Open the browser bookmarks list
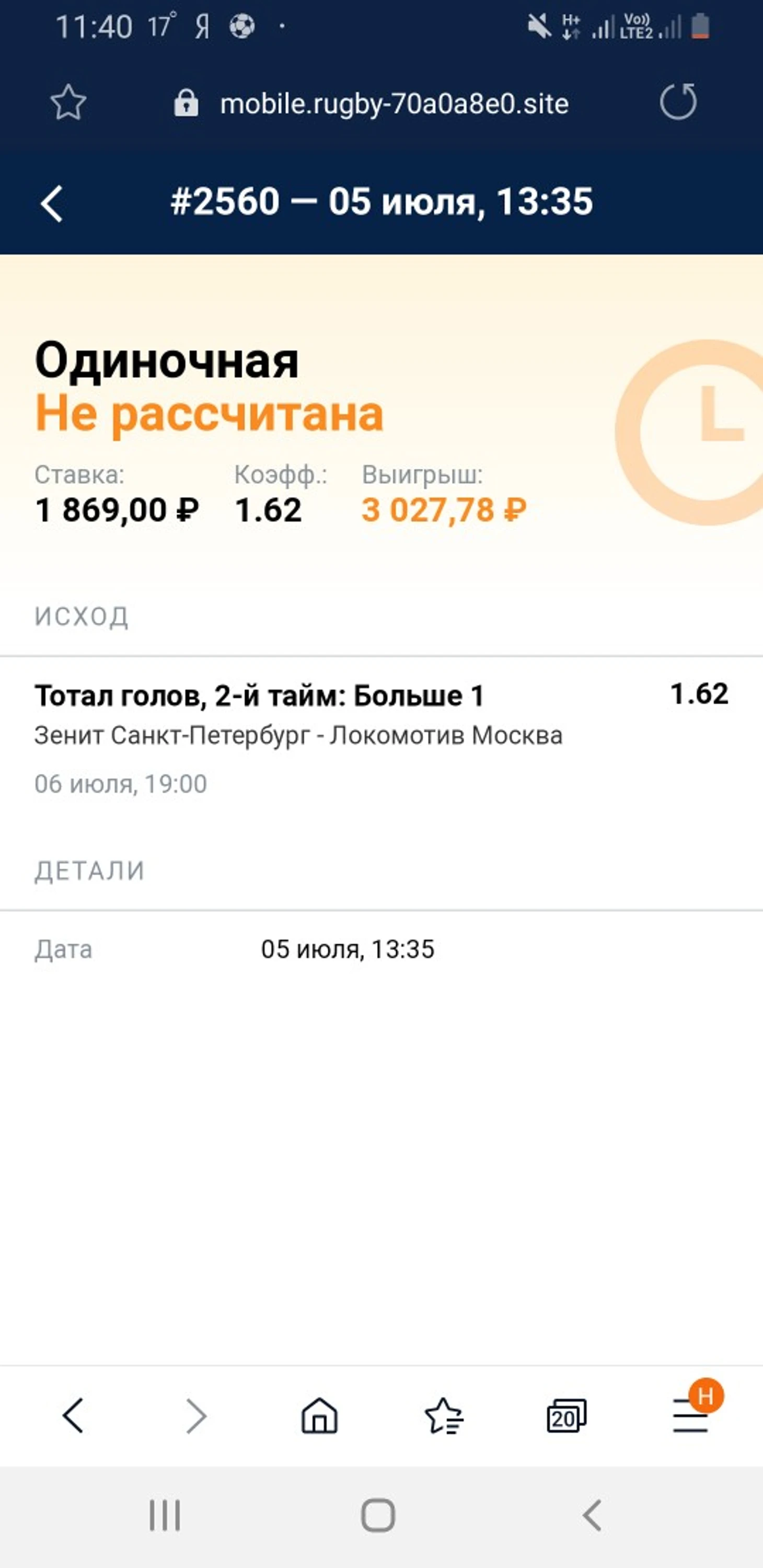The height and width of the screenshot is (1568, 763). [443, 1415]
